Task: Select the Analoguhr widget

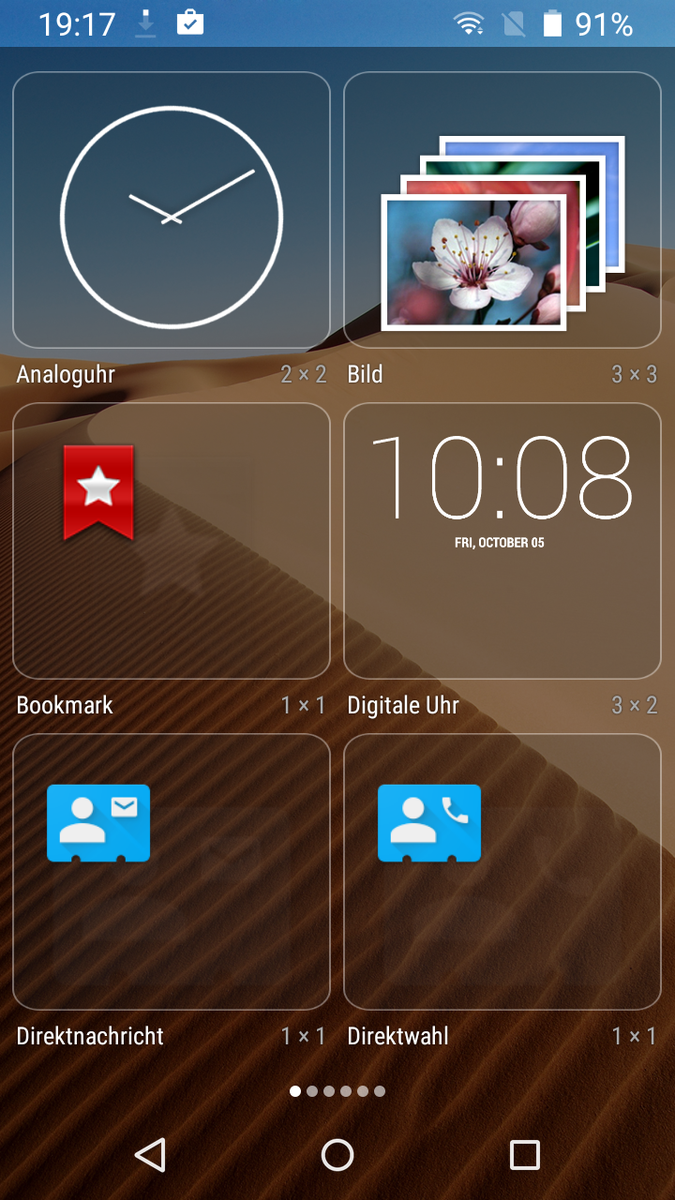Action: [171, 211]
